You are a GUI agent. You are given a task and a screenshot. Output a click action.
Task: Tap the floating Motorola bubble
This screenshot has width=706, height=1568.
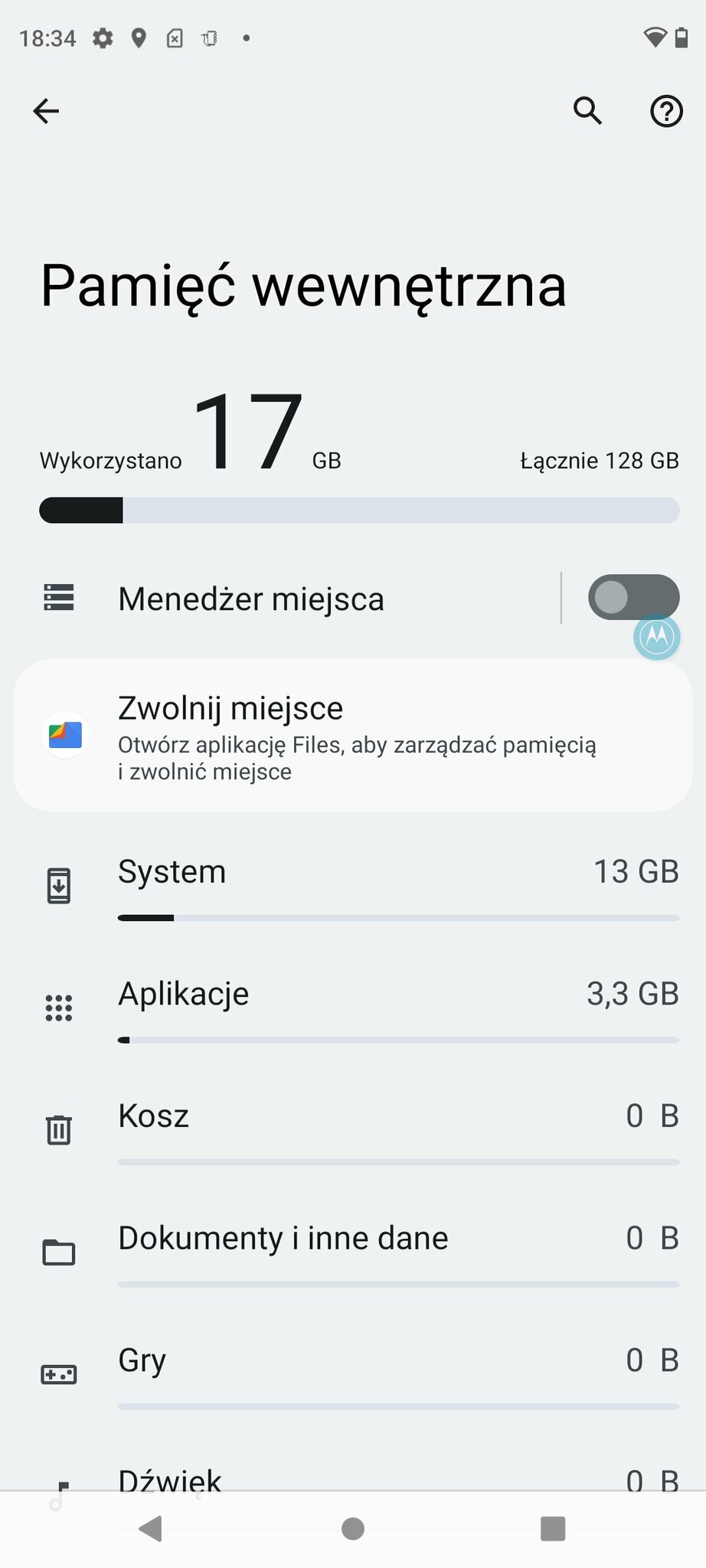[657, 637]
